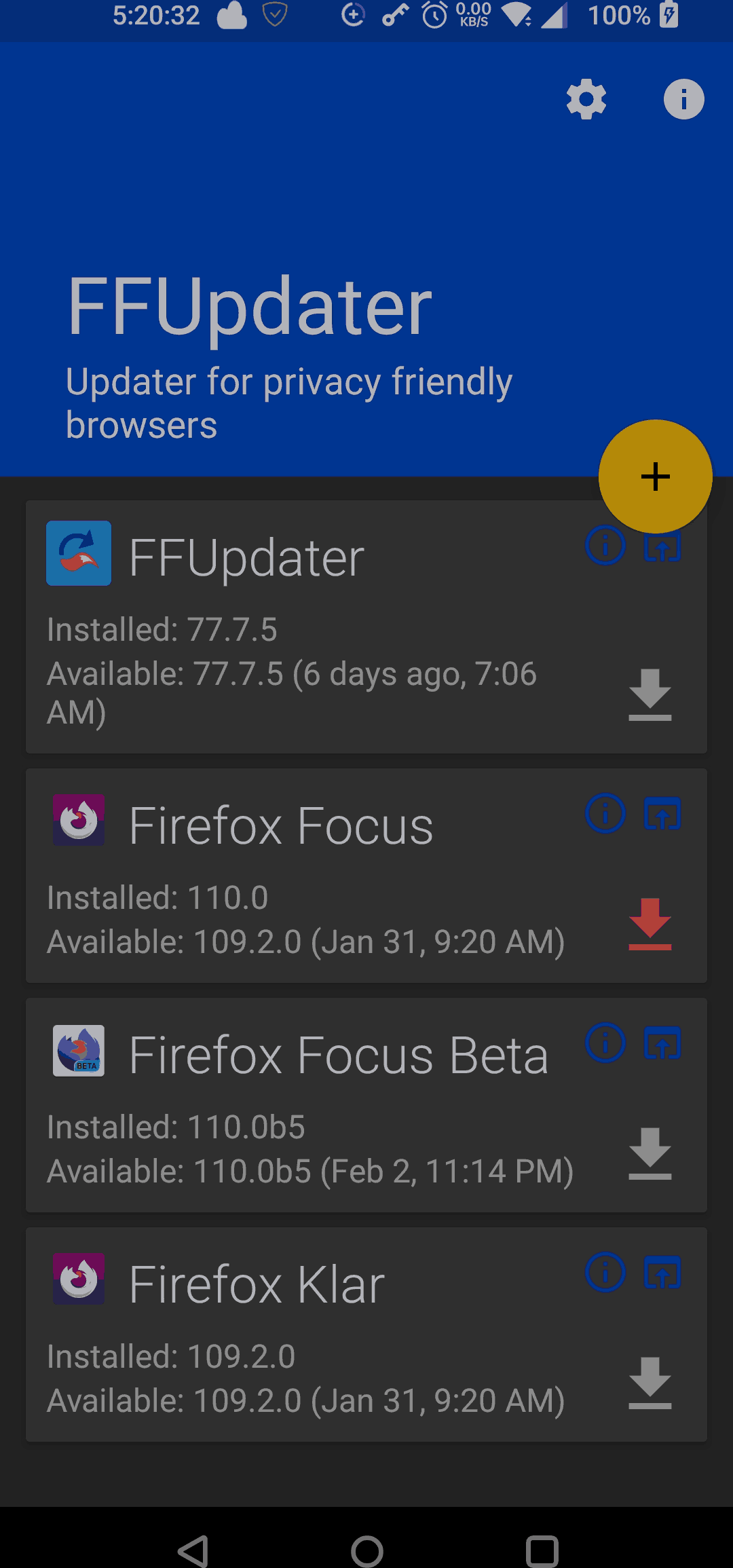Open the app information icon in top bar
The height and width of the screenshot is (1568, 733).
(x=683, y=99)
